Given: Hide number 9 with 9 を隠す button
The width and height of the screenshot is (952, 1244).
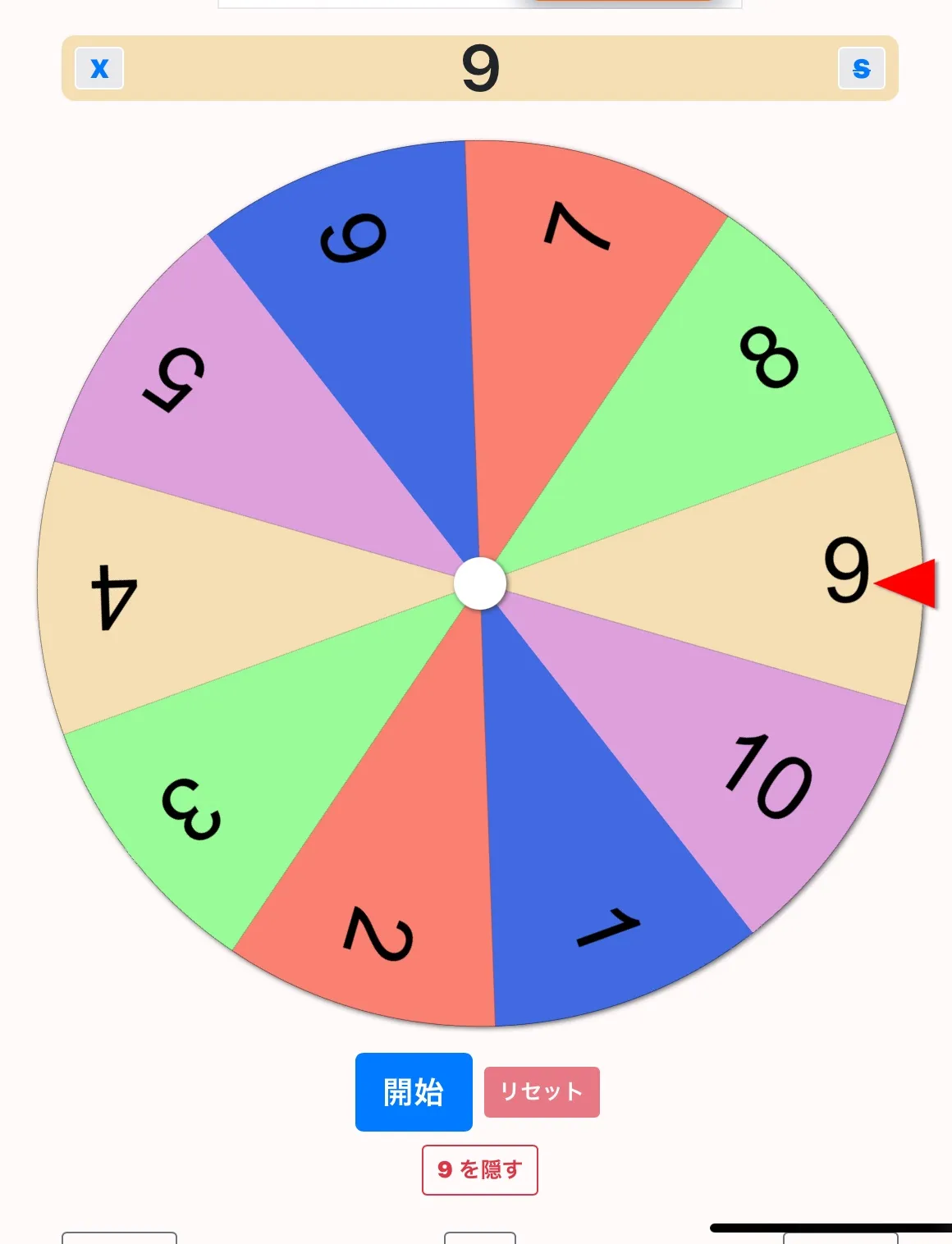Looking at the screenshot, I should pyautogui.click(x=480, y=1169).
